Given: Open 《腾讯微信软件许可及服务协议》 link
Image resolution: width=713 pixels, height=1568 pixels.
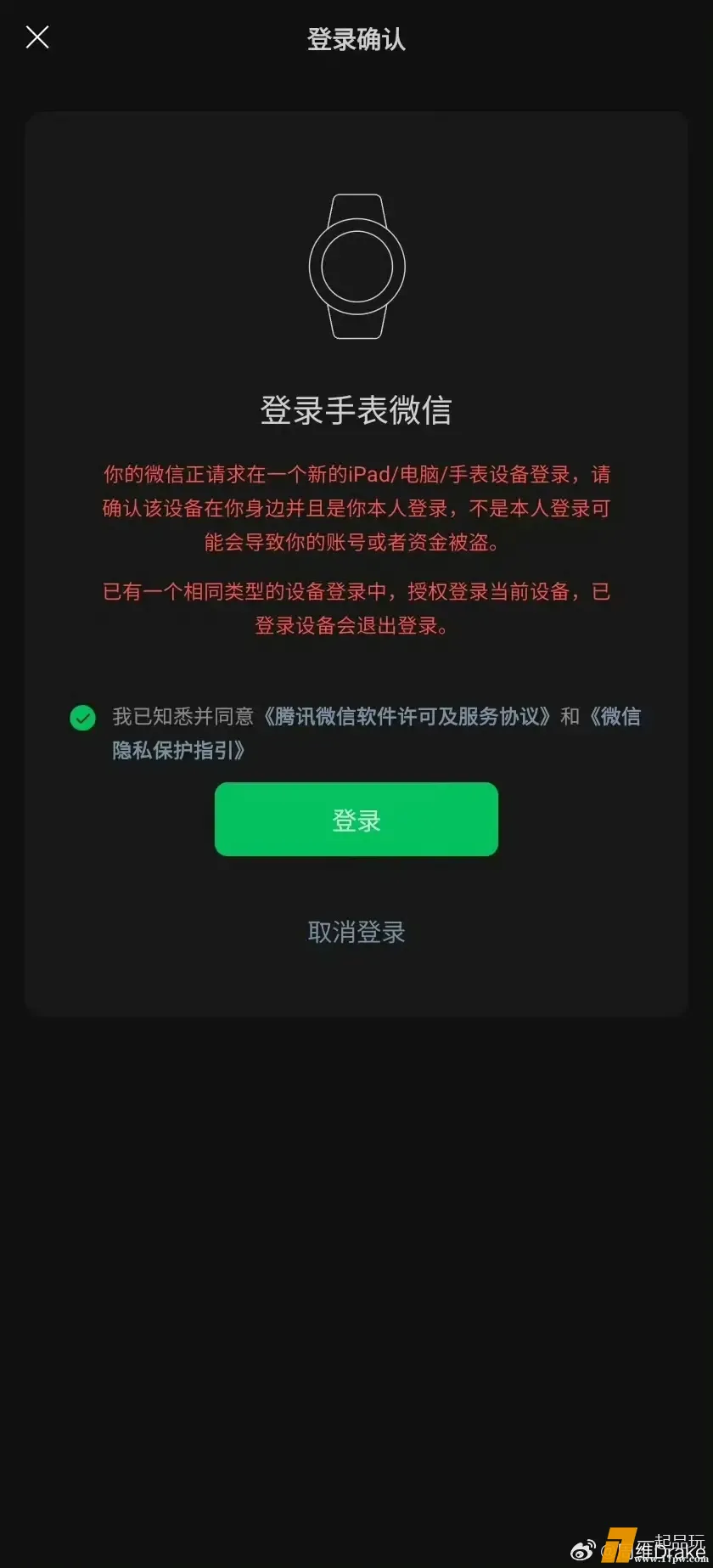Looking at the screenshot, I should pos(407,716).
